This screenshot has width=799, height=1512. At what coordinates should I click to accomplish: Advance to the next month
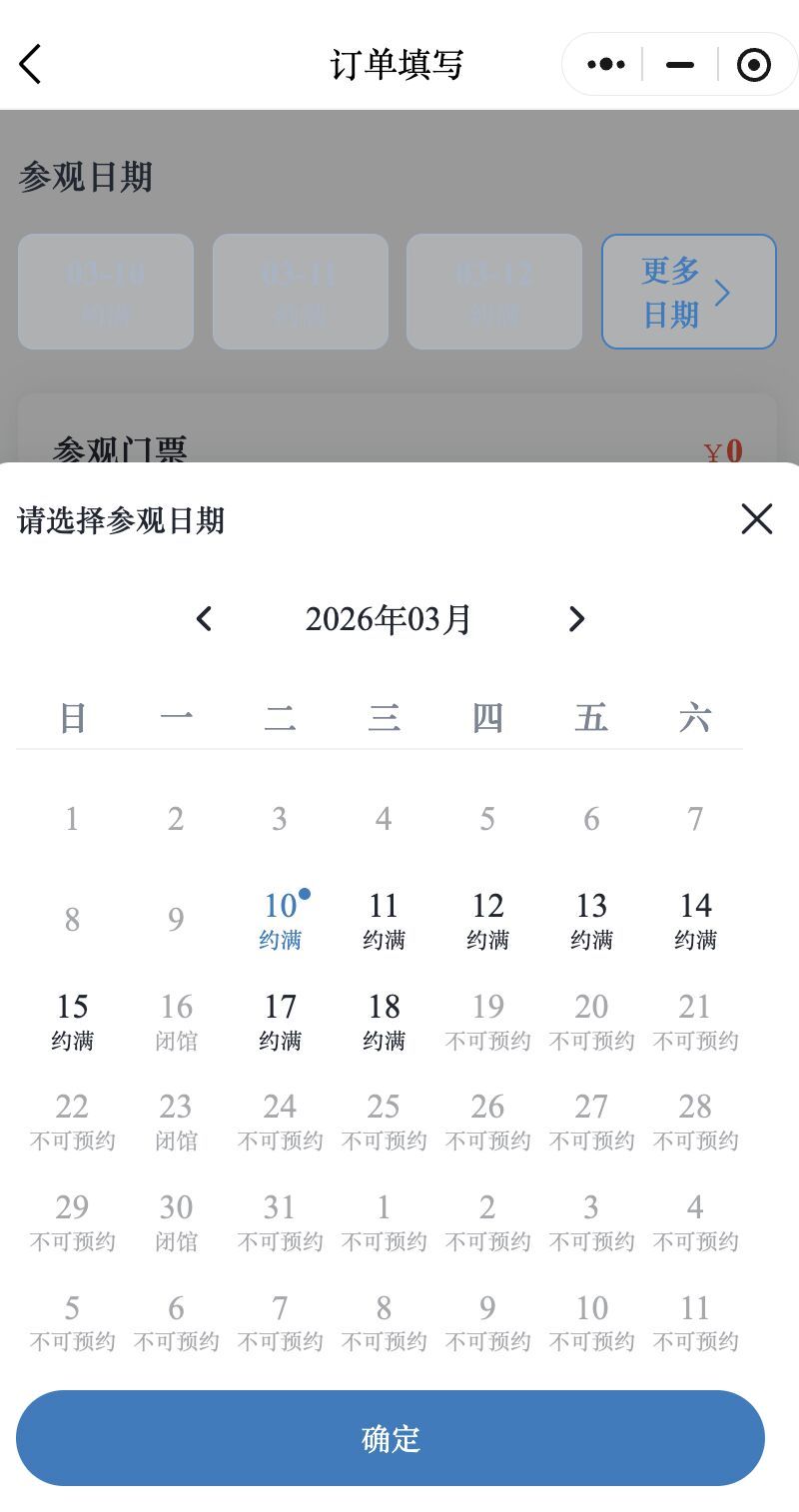click(x=576, y=619)
